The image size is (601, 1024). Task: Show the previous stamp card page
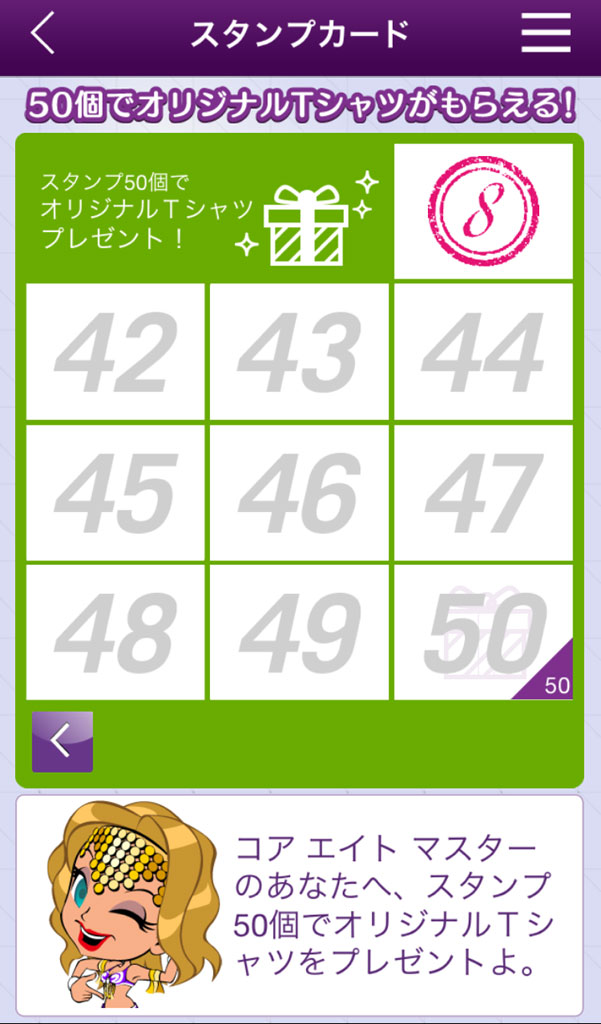pyautogui.click(x=63, y=741)
